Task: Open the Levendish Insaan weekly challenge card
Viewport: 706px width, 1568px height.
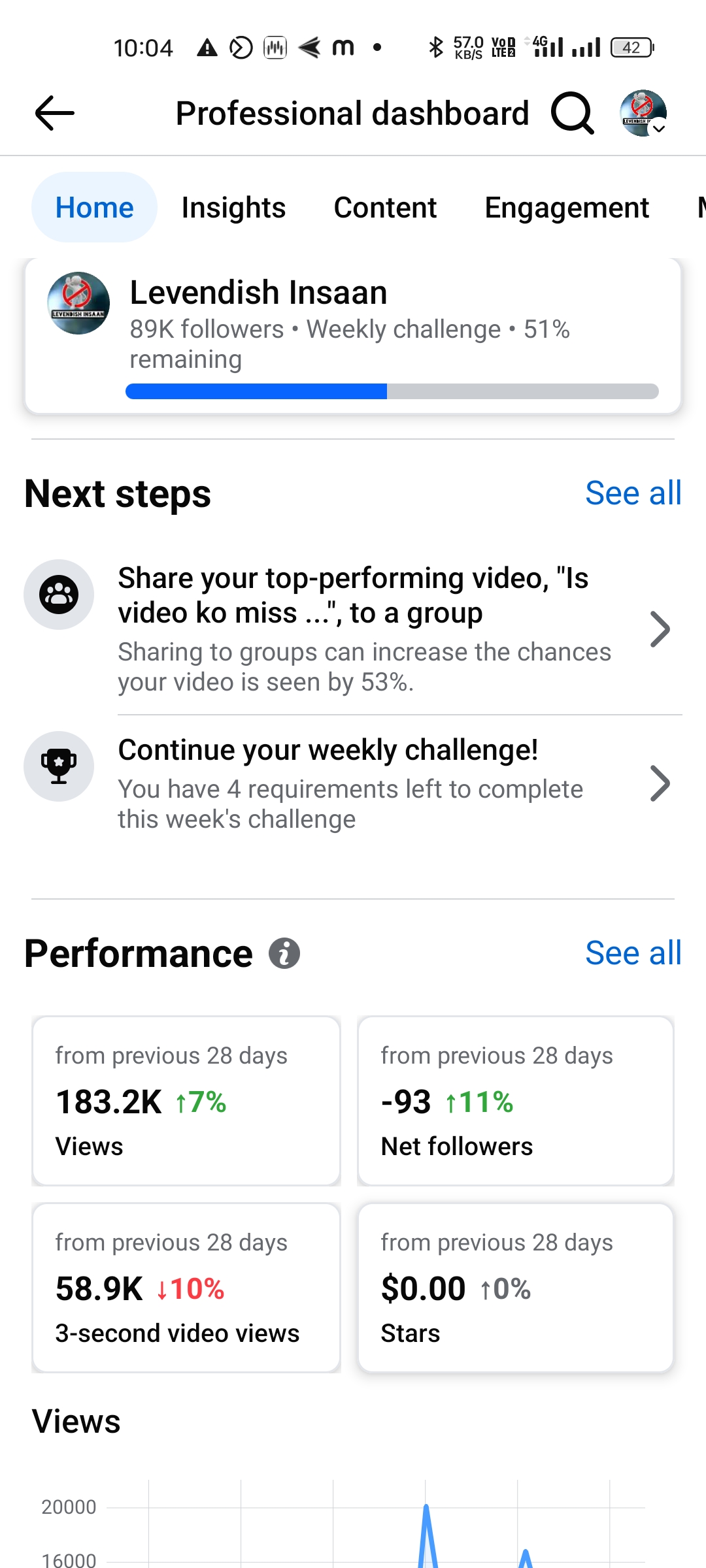Action: (353, 336)
